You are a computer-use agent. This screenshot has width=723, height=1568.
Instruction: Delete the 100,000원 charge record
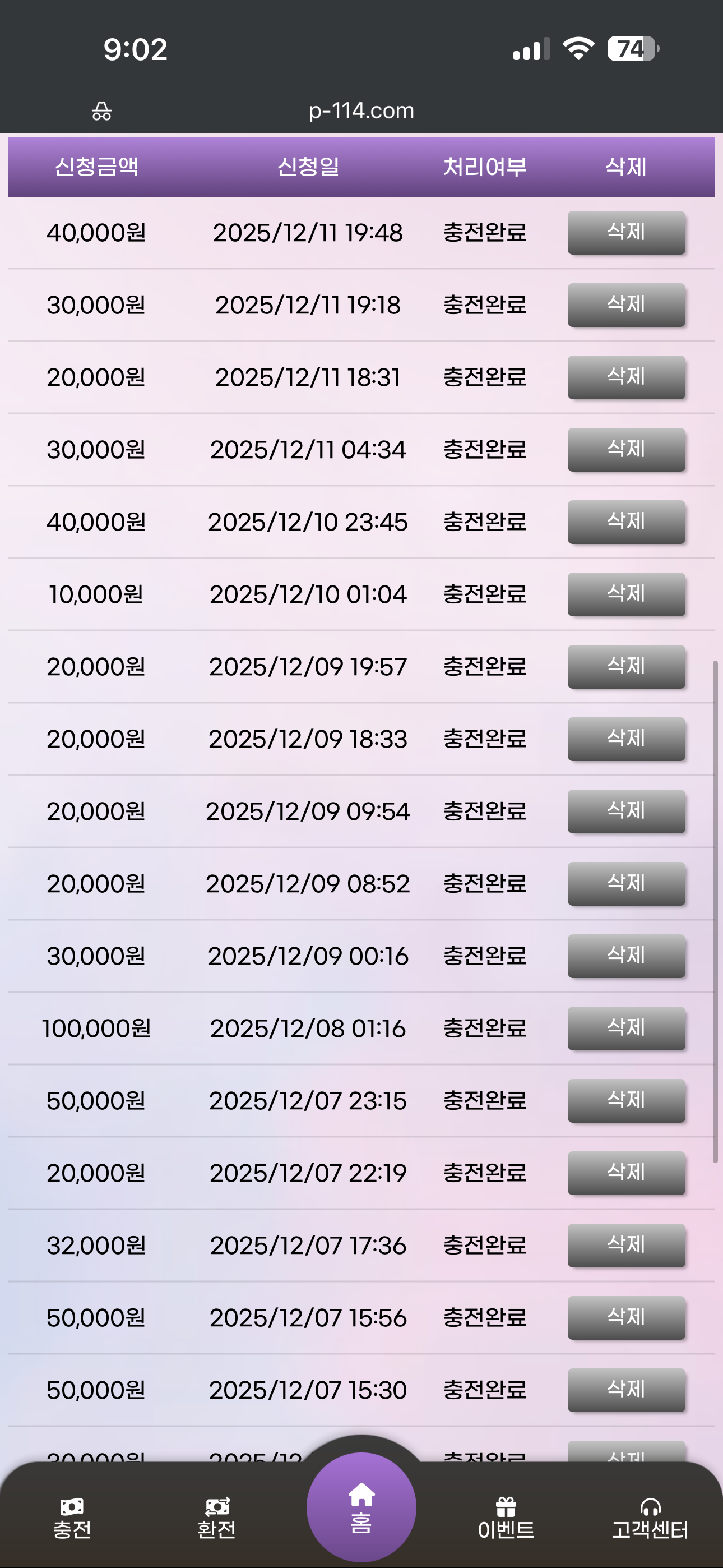[x=626, y=1028]
